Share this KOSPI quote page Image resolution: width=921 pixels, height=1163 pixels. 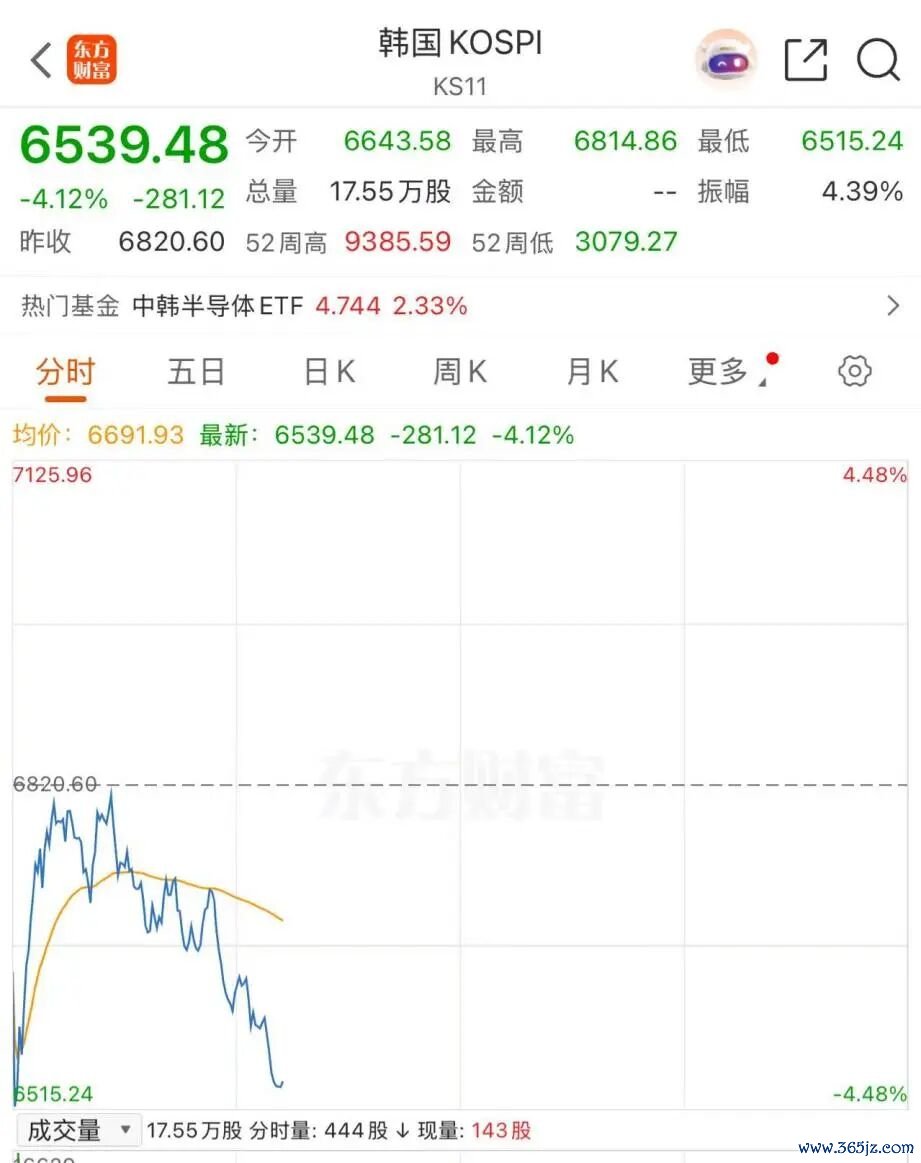point(806,59)
